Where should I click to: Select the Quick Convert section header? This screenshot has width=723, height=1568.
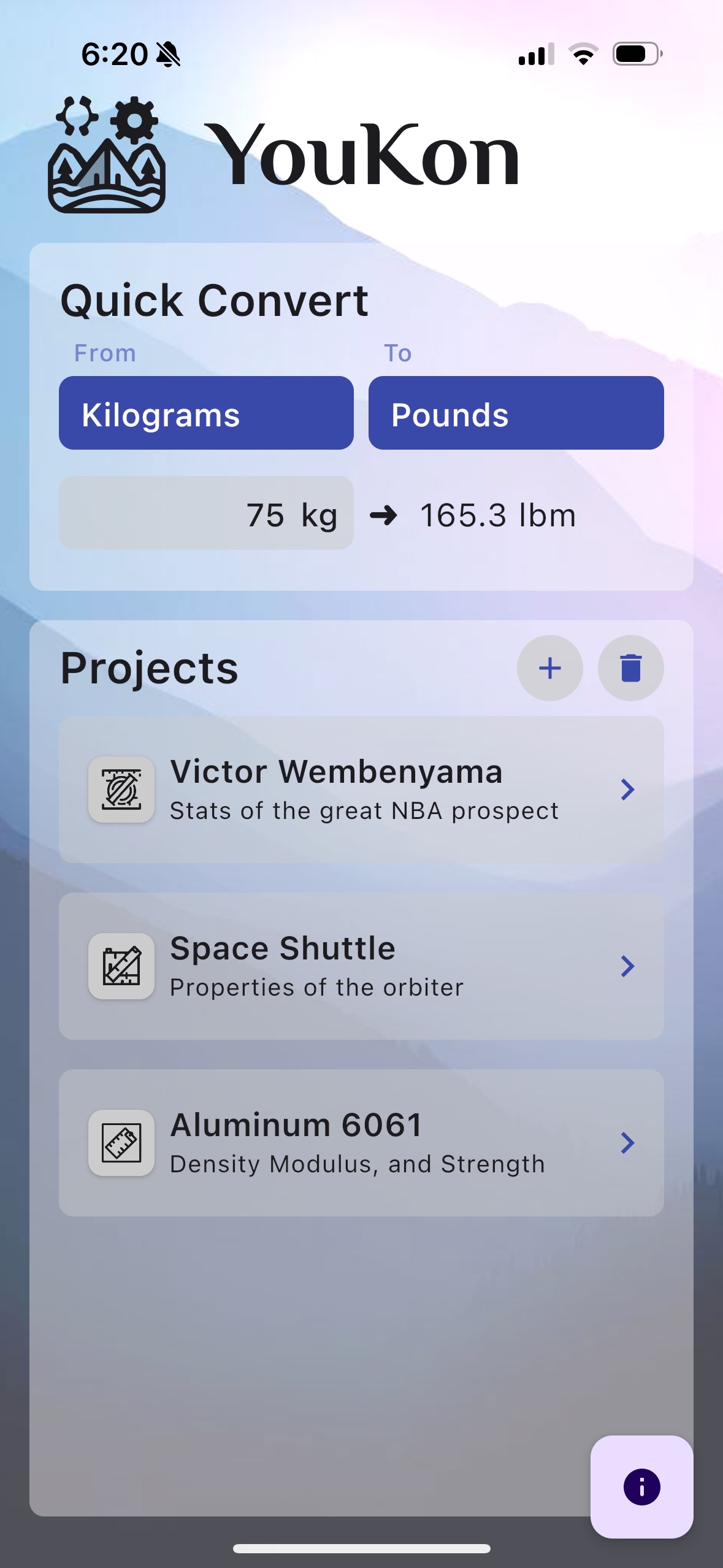pos(213,300)
